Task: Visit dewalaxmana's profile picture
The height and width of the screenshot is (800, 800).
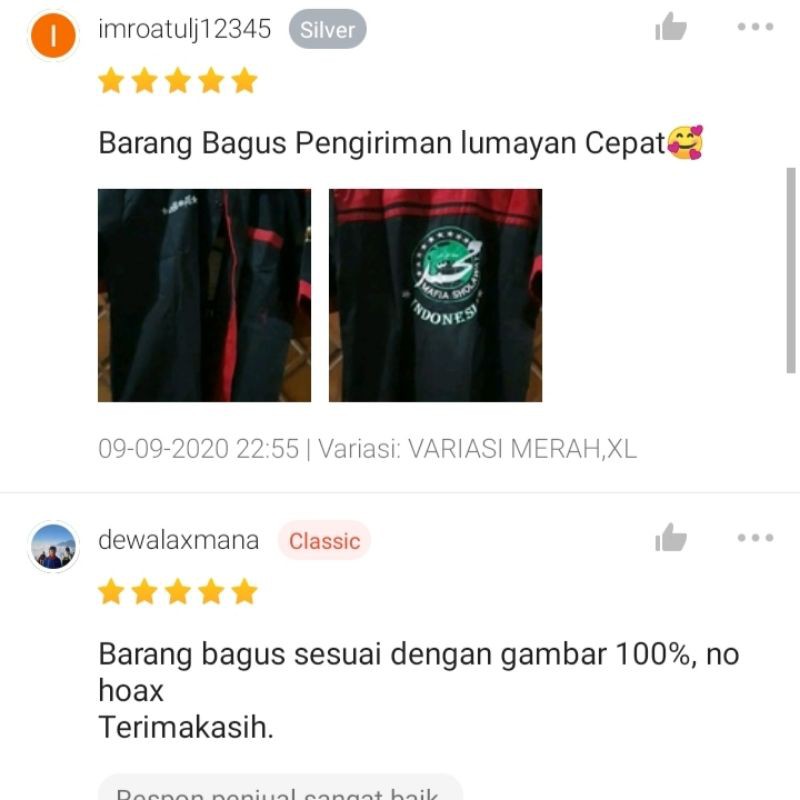Action: pyautogui.click(x=54, y=546)
